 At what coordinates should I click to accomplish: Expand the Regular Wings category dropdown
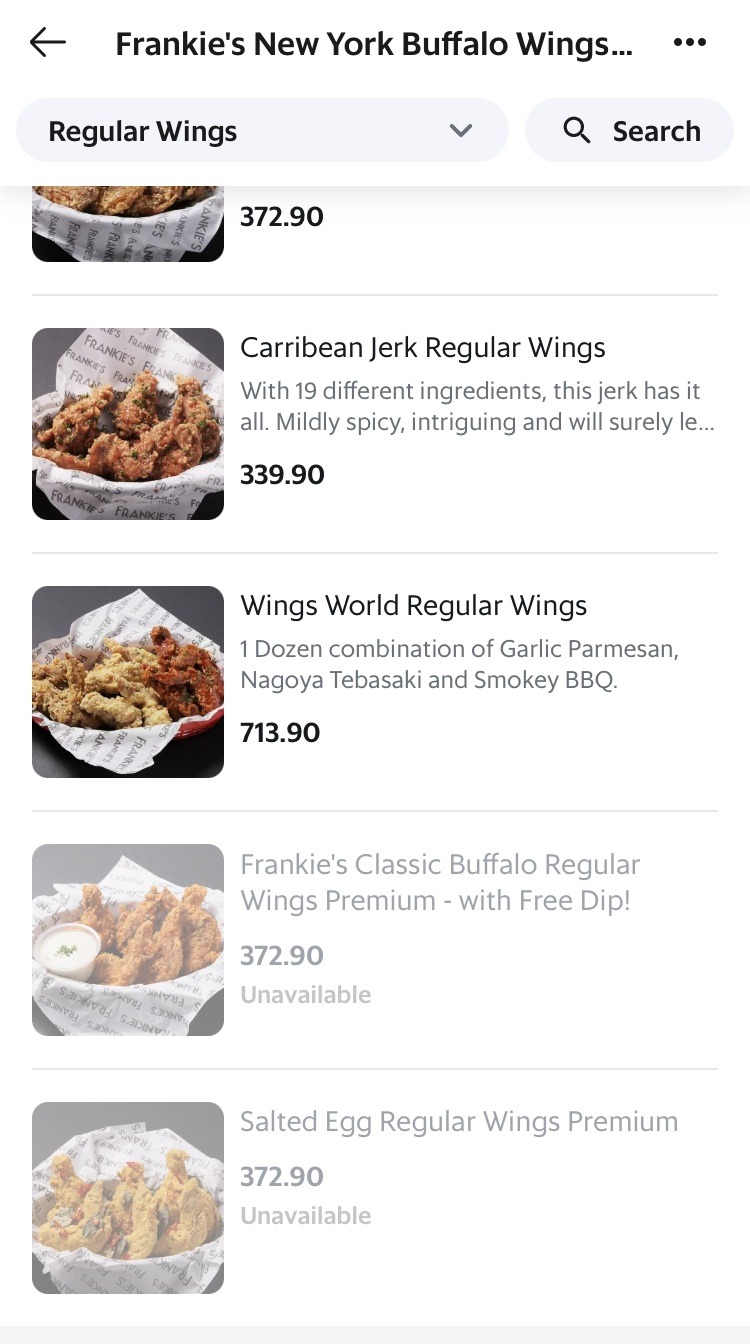click(x=262, y=131)
